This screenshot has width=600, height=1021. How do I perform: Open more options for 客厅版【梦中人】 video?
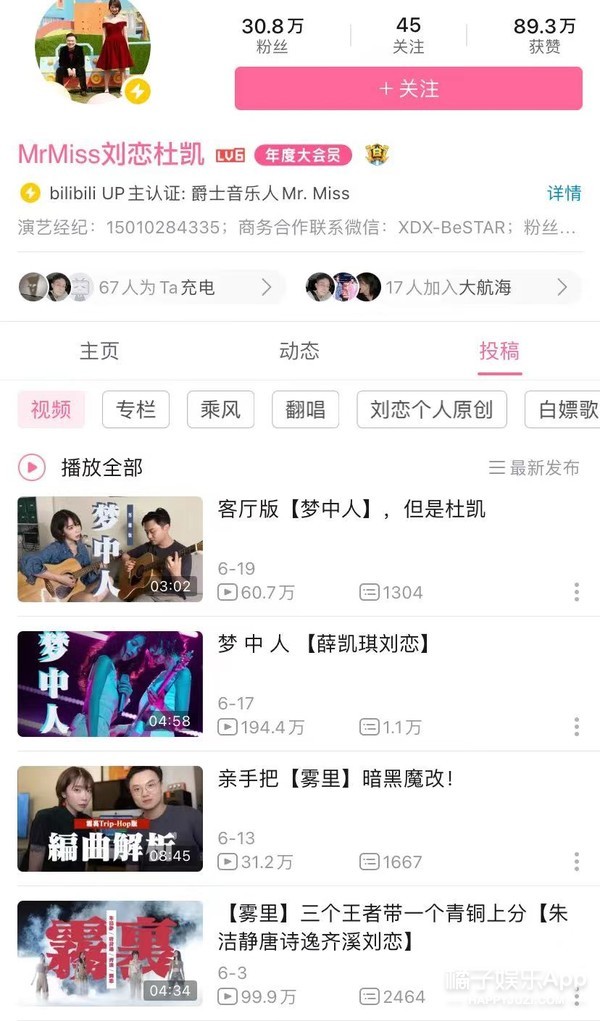pos(577,592)
